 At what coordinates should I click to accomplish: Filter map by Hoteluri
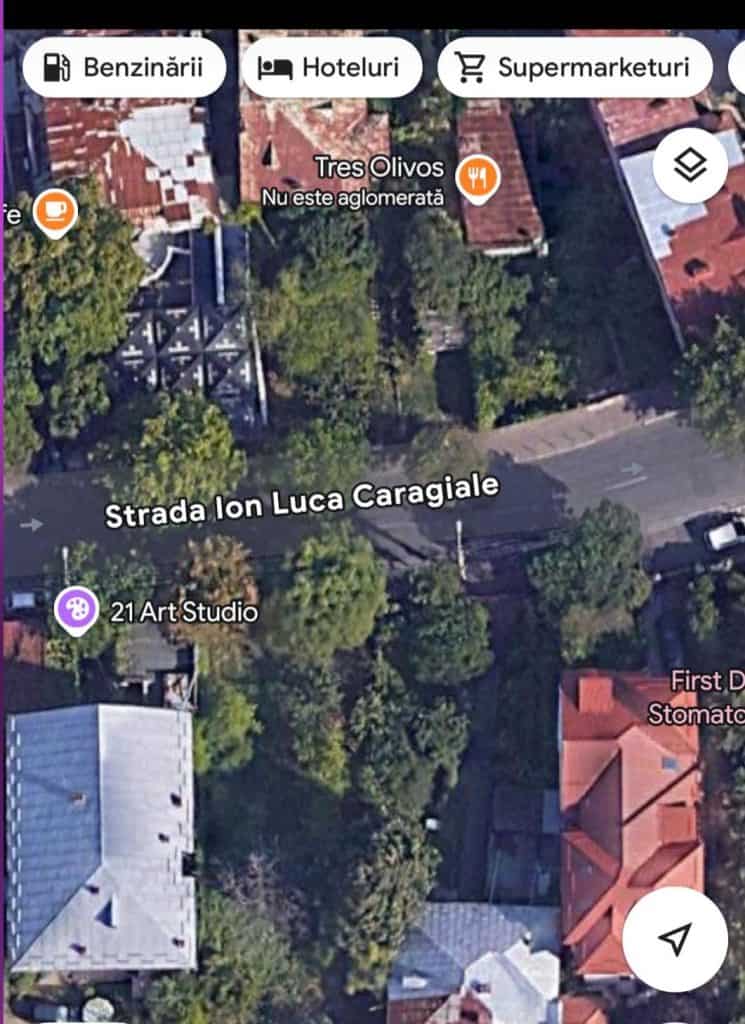(332, 67)
